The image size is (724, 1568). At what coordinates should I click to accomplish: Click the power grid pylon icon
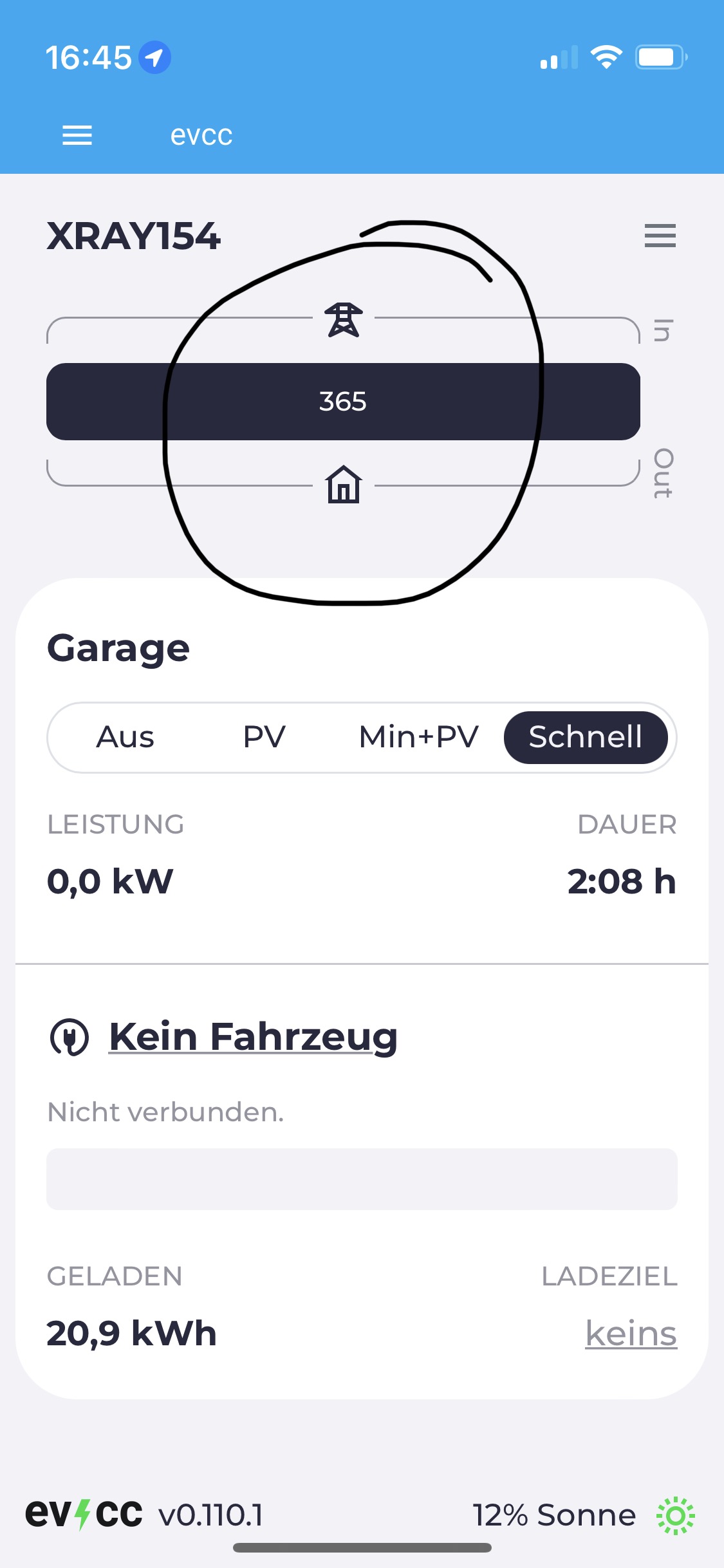[344, 321]
